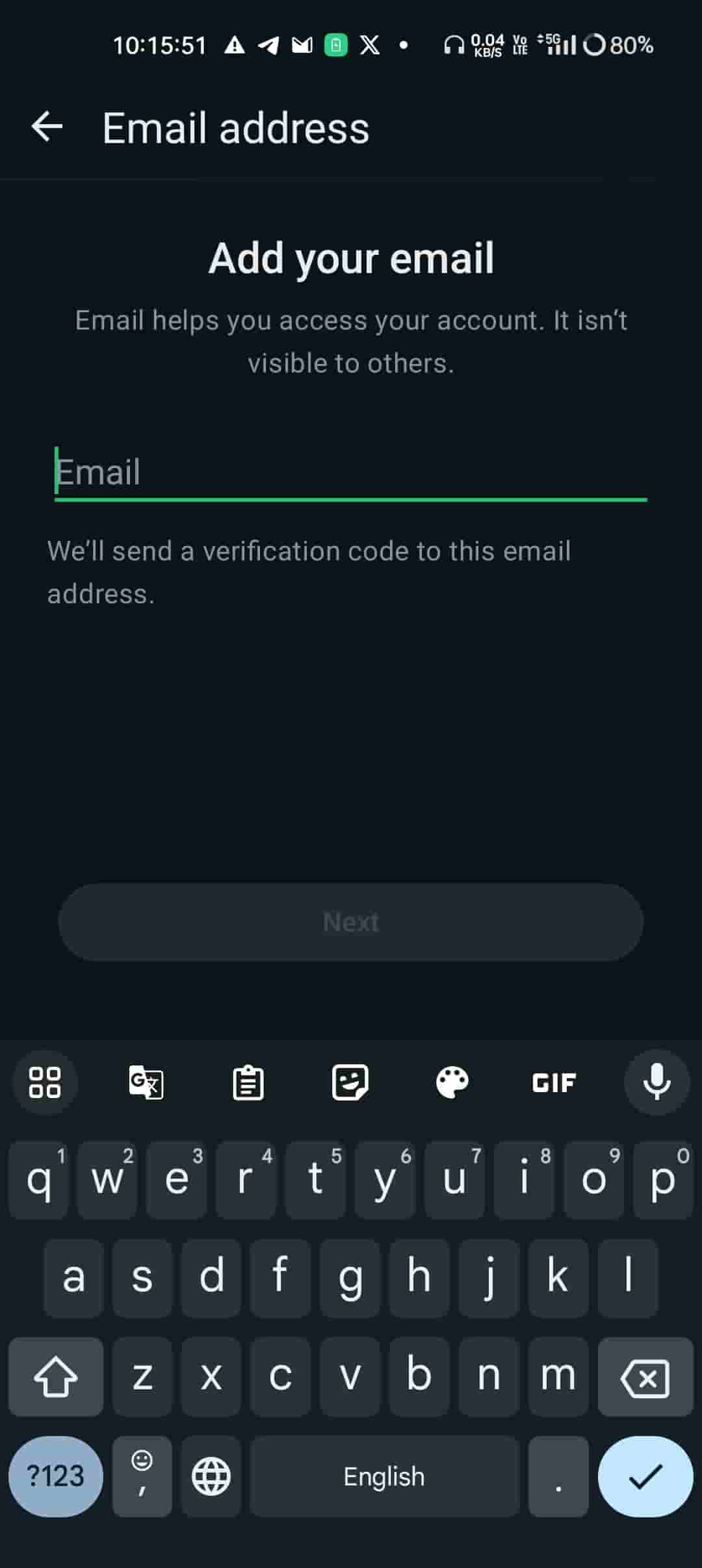
Task: Tap the globe language switch key
Action: pos(211,1476)
